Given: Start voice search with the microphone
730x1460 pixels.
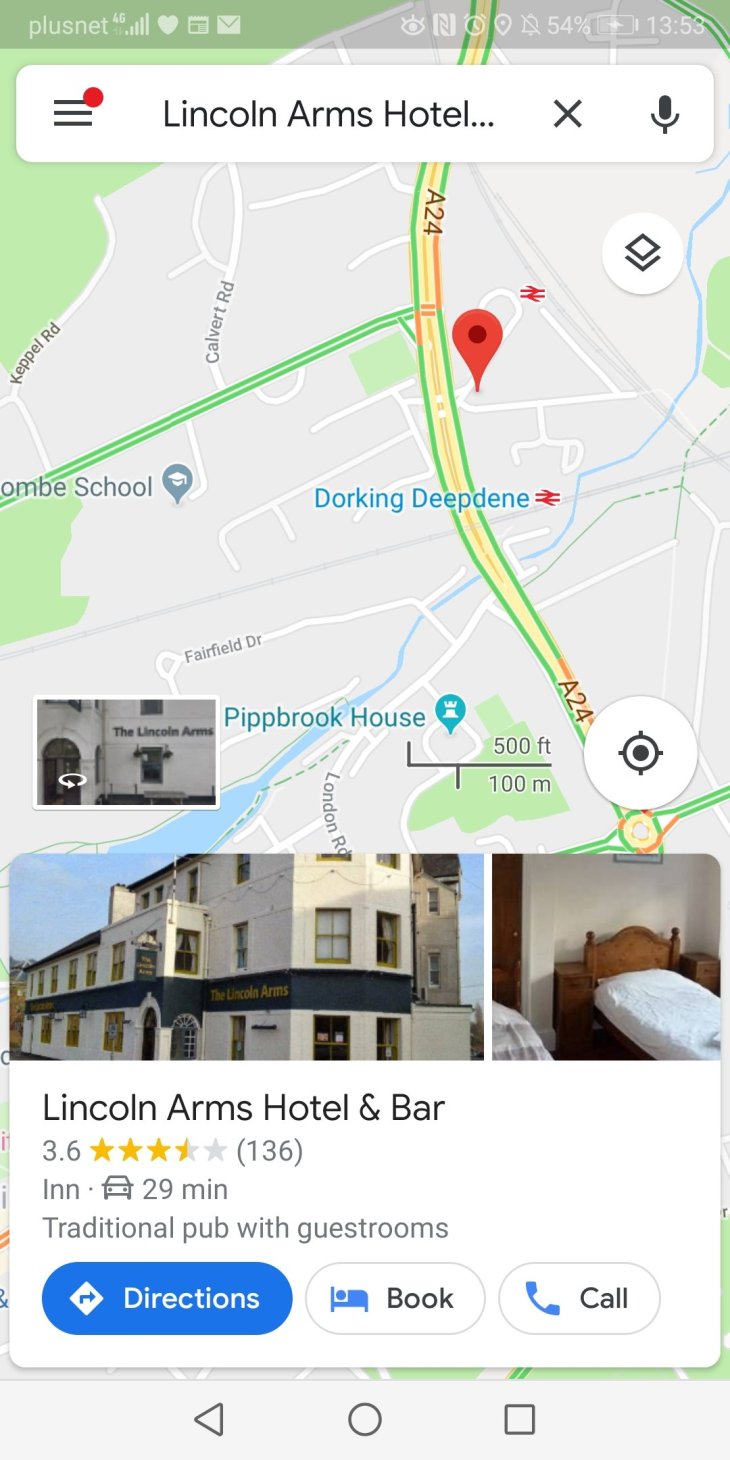Looking at the screenshot, I should click(664, 114).
